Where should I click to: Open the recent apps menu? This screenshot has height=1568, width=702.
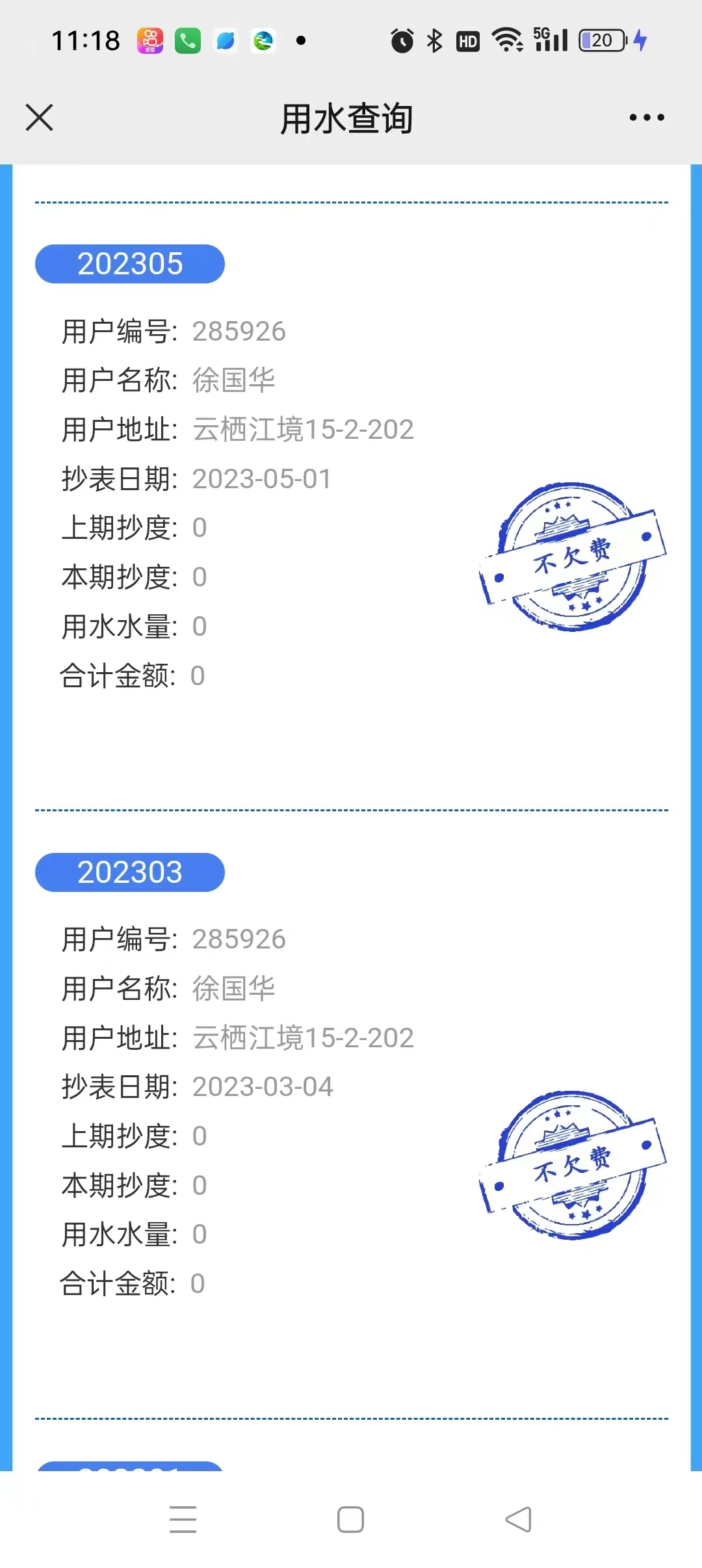[x=183, y=1519]
